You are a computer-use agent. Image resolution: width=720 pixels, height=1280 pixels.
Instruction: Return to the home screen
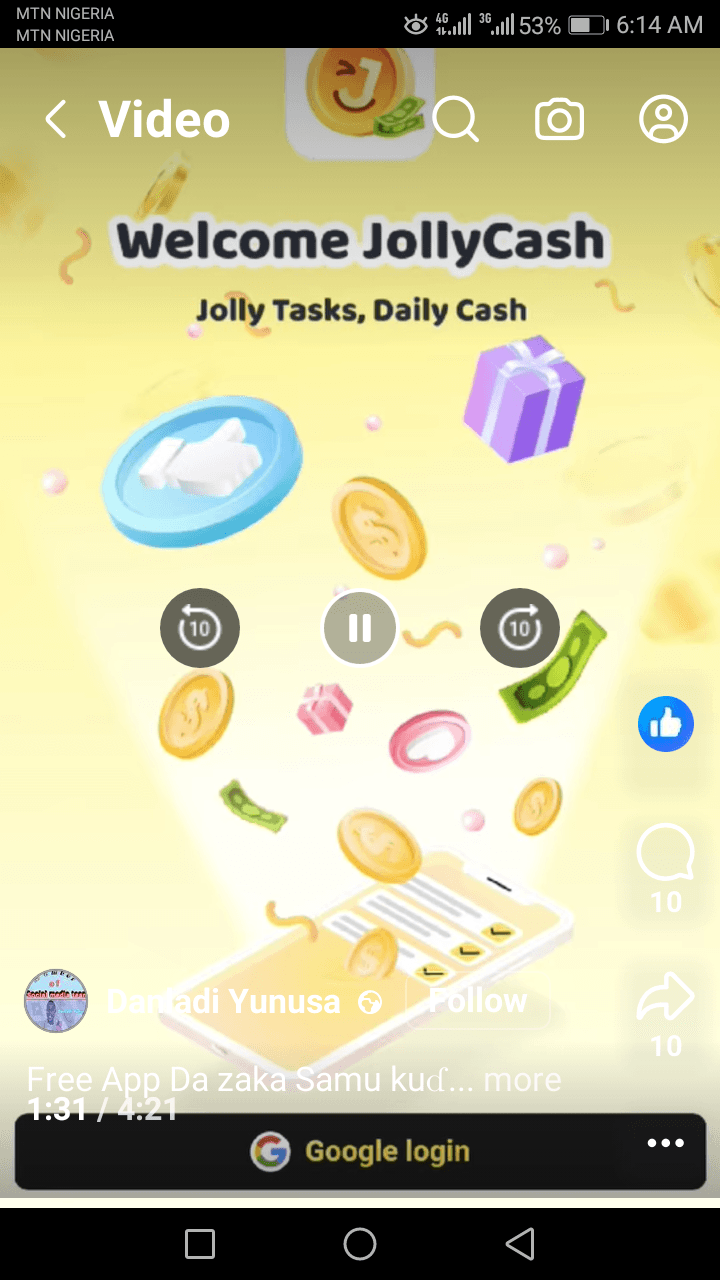360,1244
